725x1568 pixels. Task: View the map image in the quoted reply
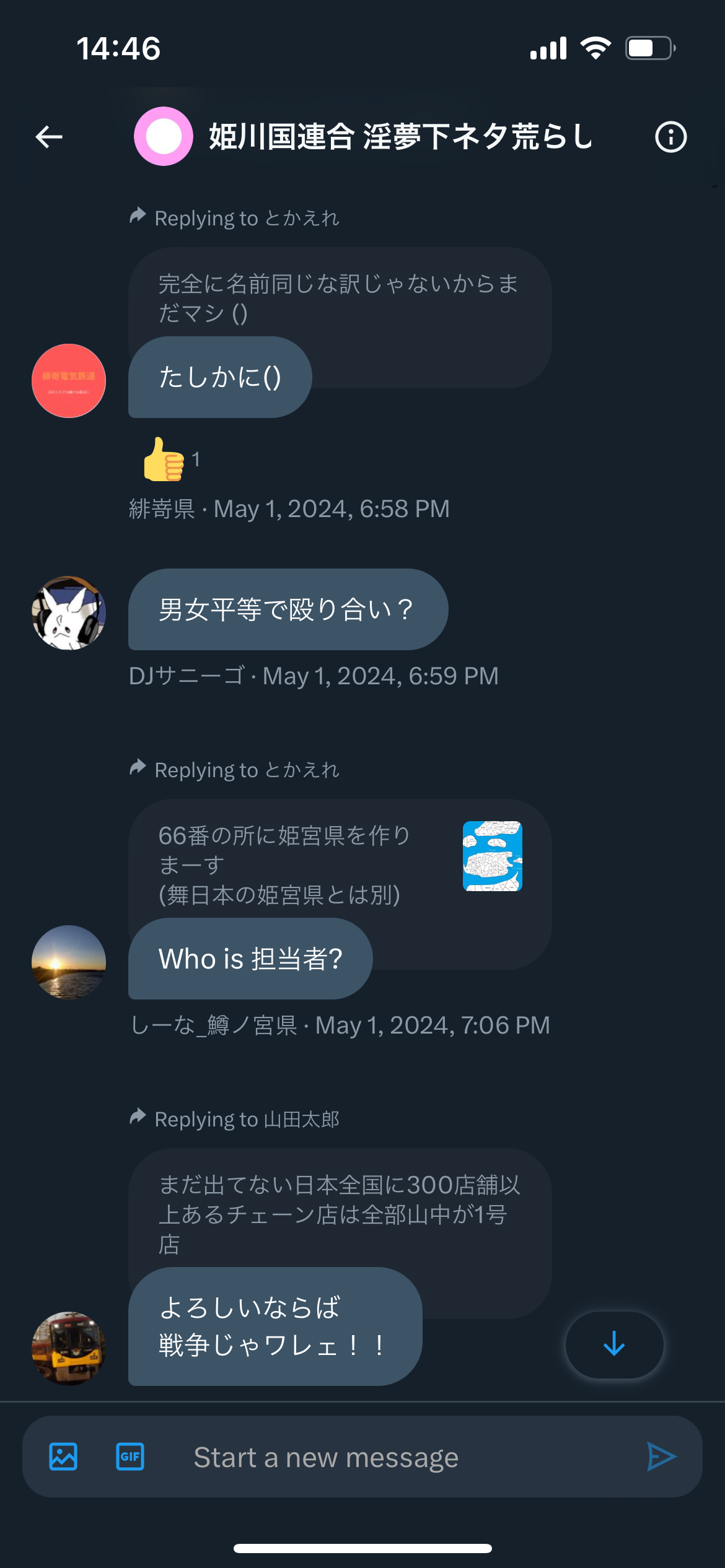coord(493,856)
